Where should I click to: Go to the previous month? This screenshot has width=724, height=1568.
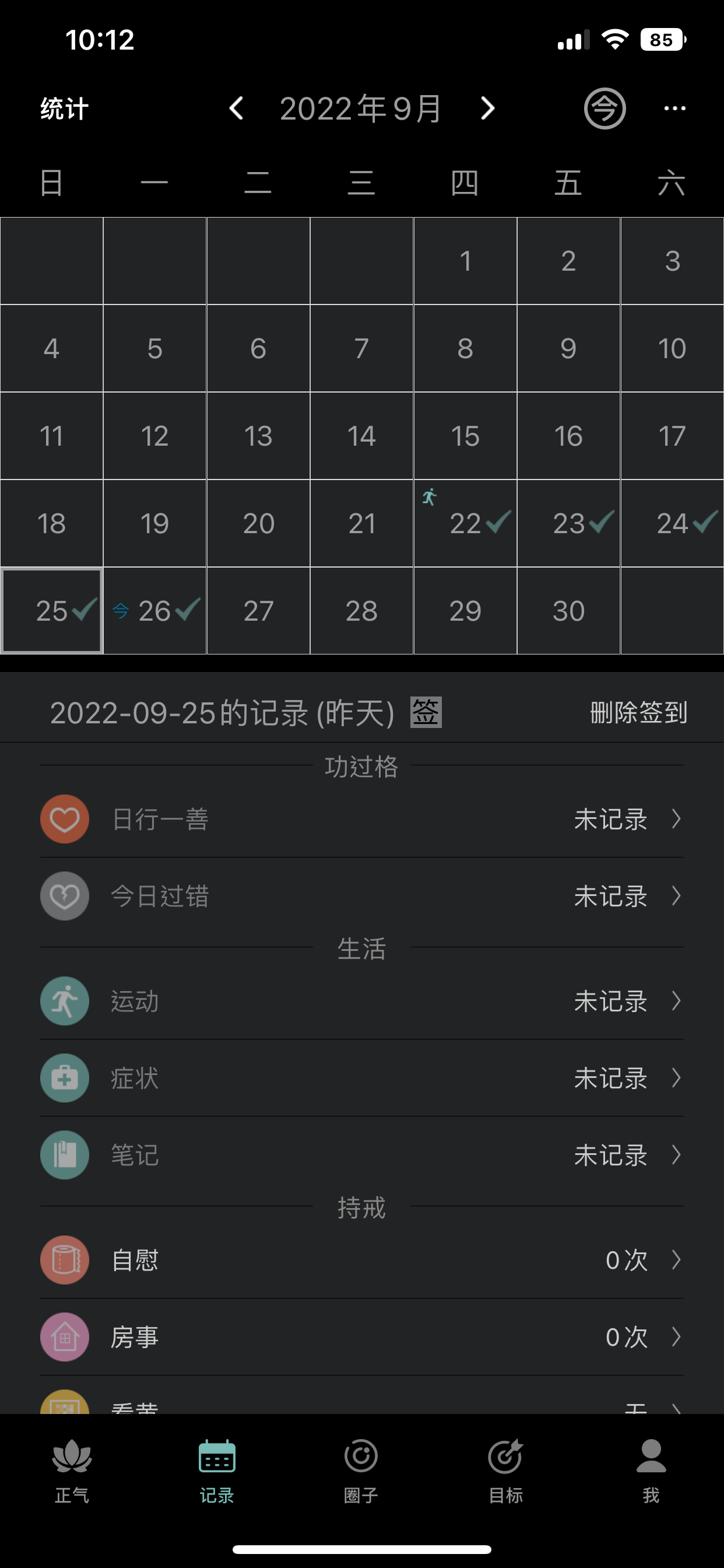[x=237, y=109]
